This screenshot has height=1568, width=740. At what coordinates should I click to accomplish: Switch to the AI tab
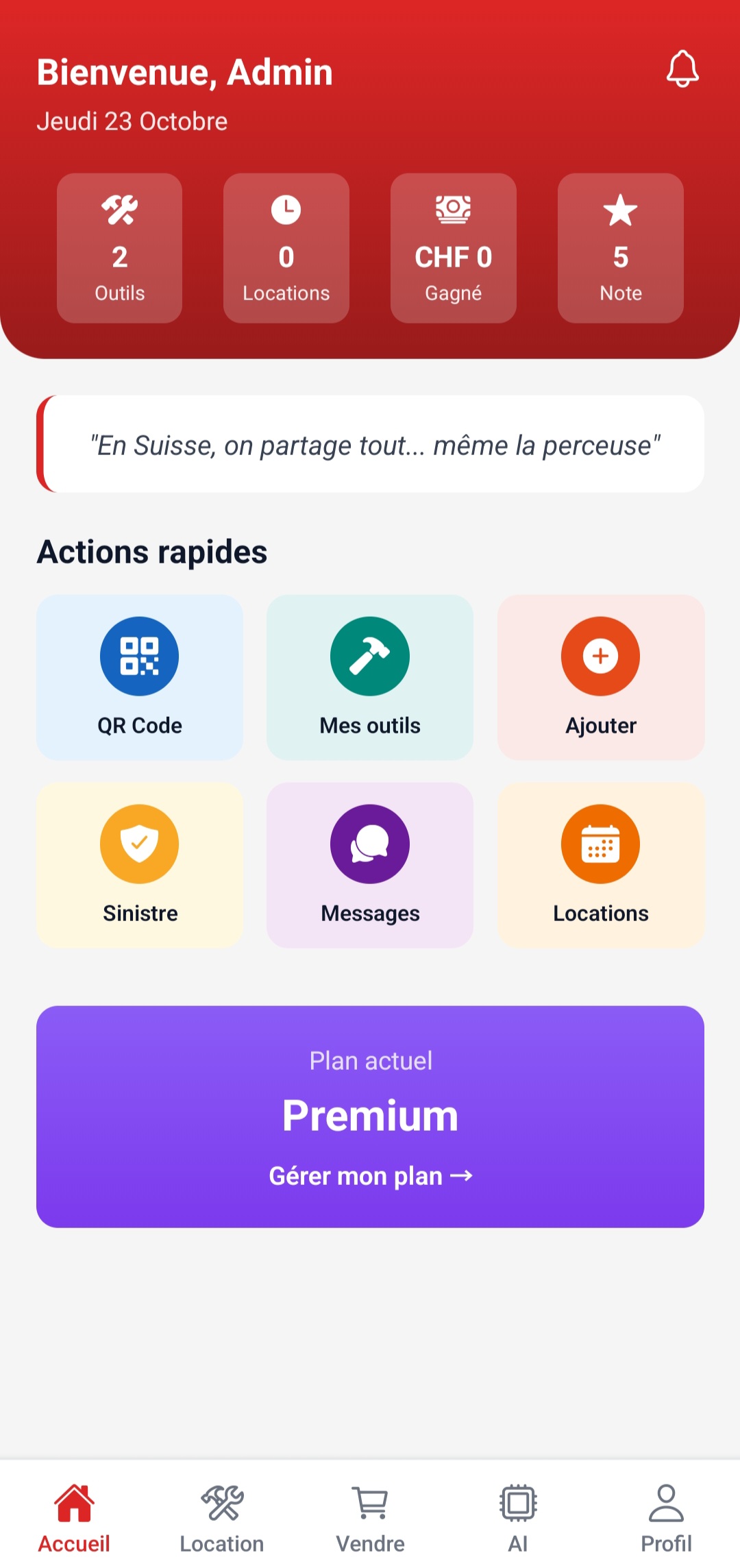click(x=518, y=1517)
